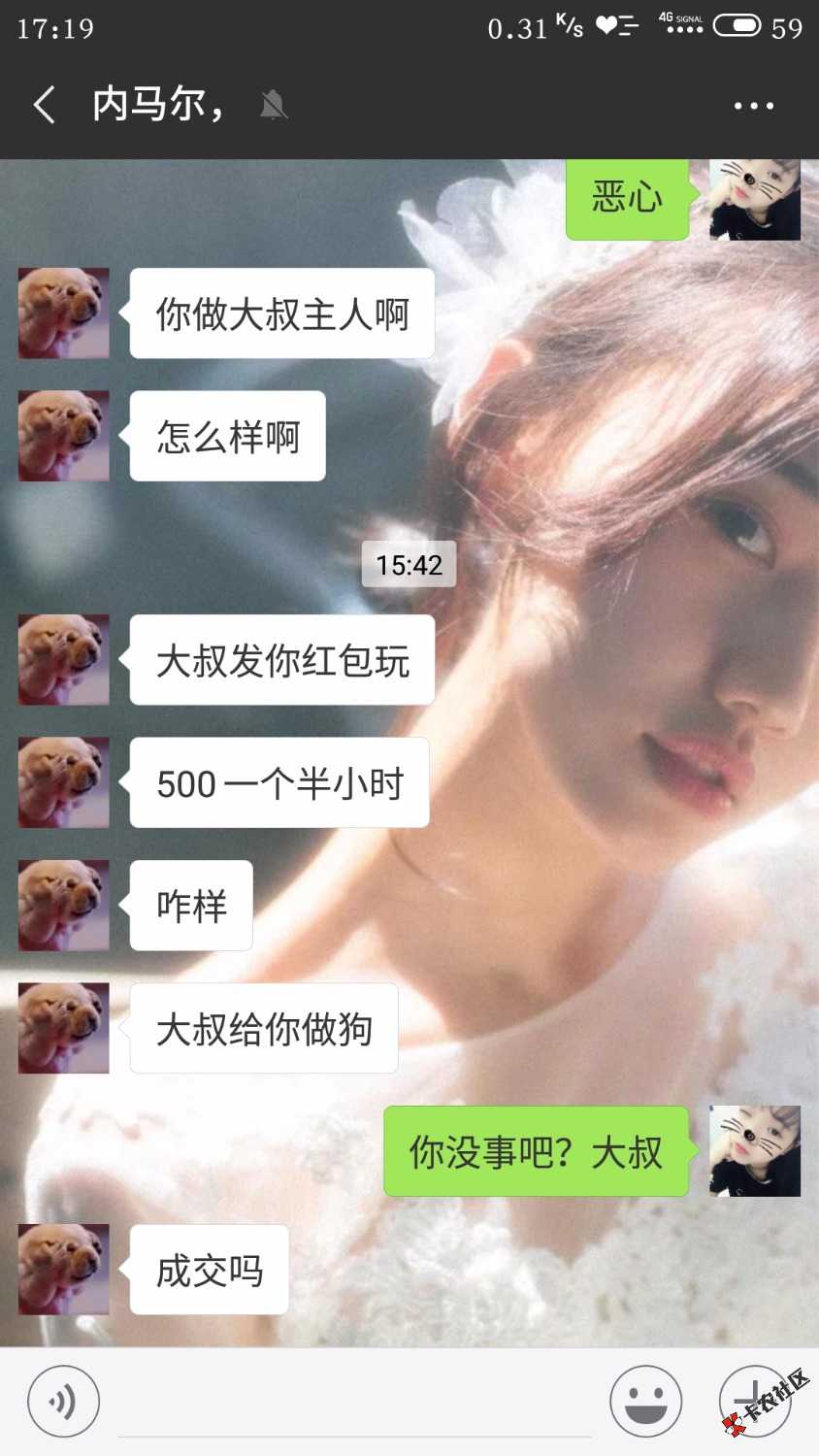Open own avatar beside 你没事吧？大叔
The height and width of the screenshot is (1456, 819).
755,1151
